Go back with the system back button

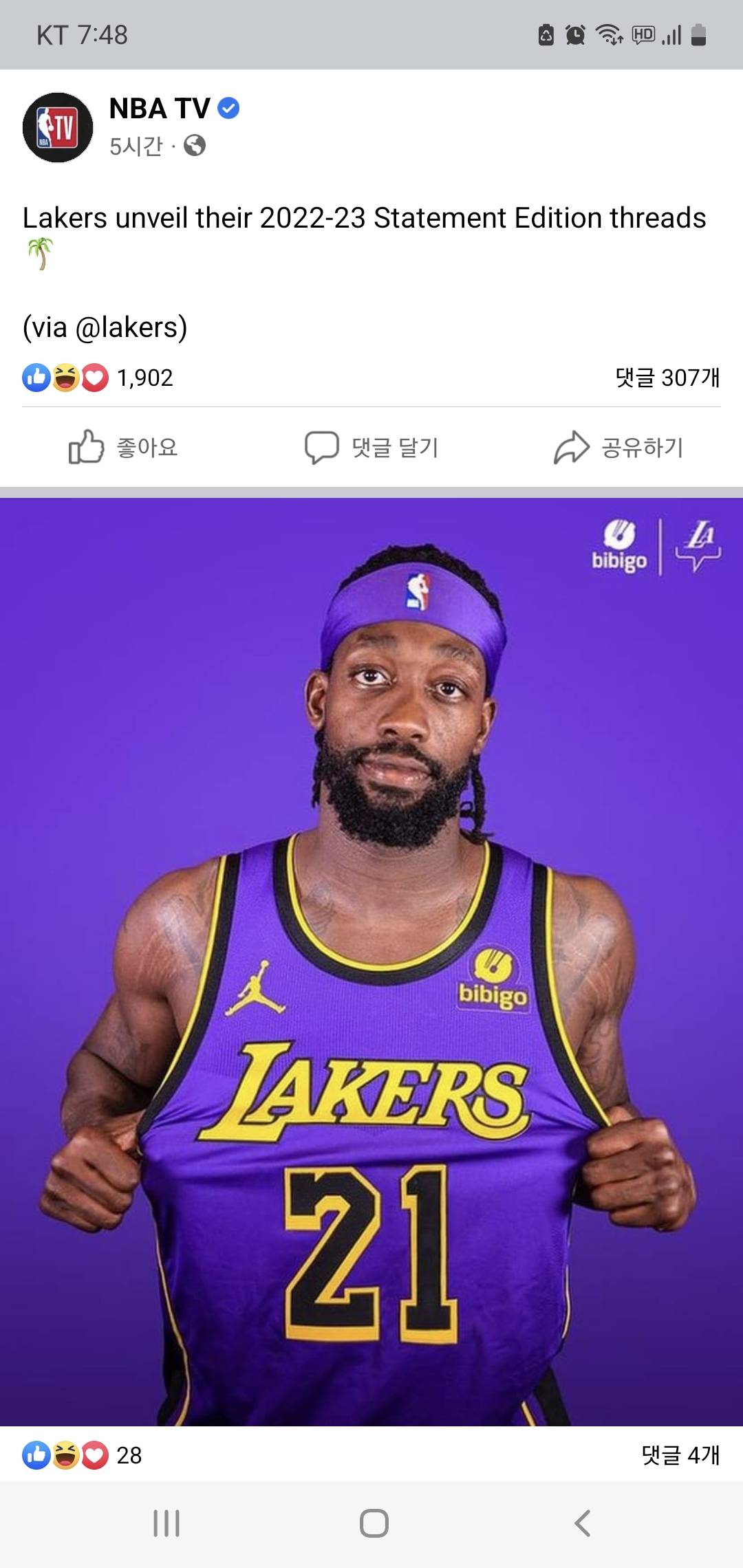[x=582, y=1523]
